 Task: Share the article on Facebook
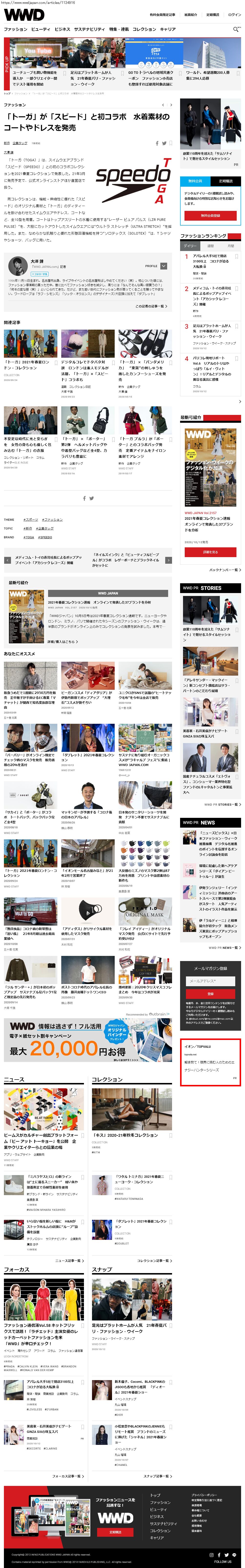157,143
